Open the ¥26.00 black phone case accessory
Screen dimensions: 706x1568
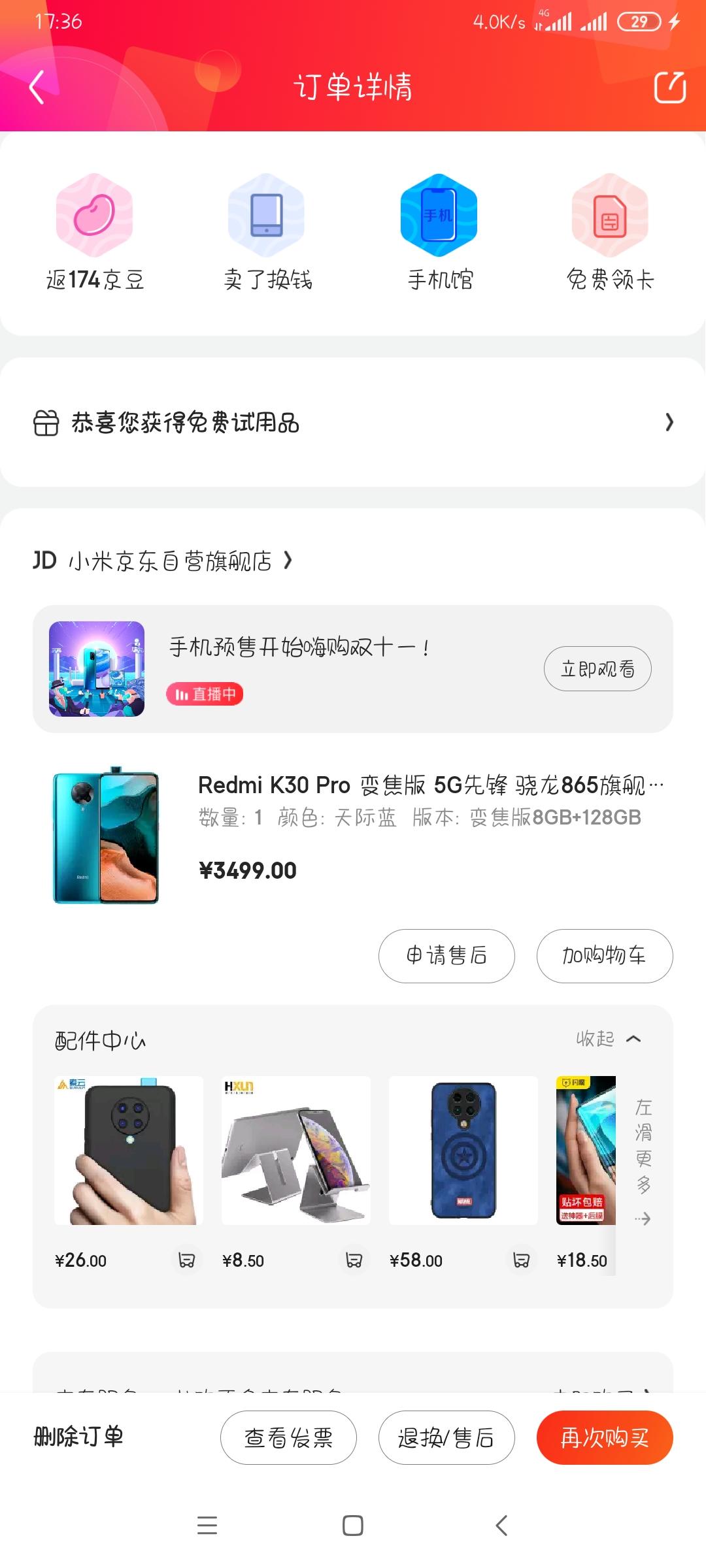pos(129,1151)
